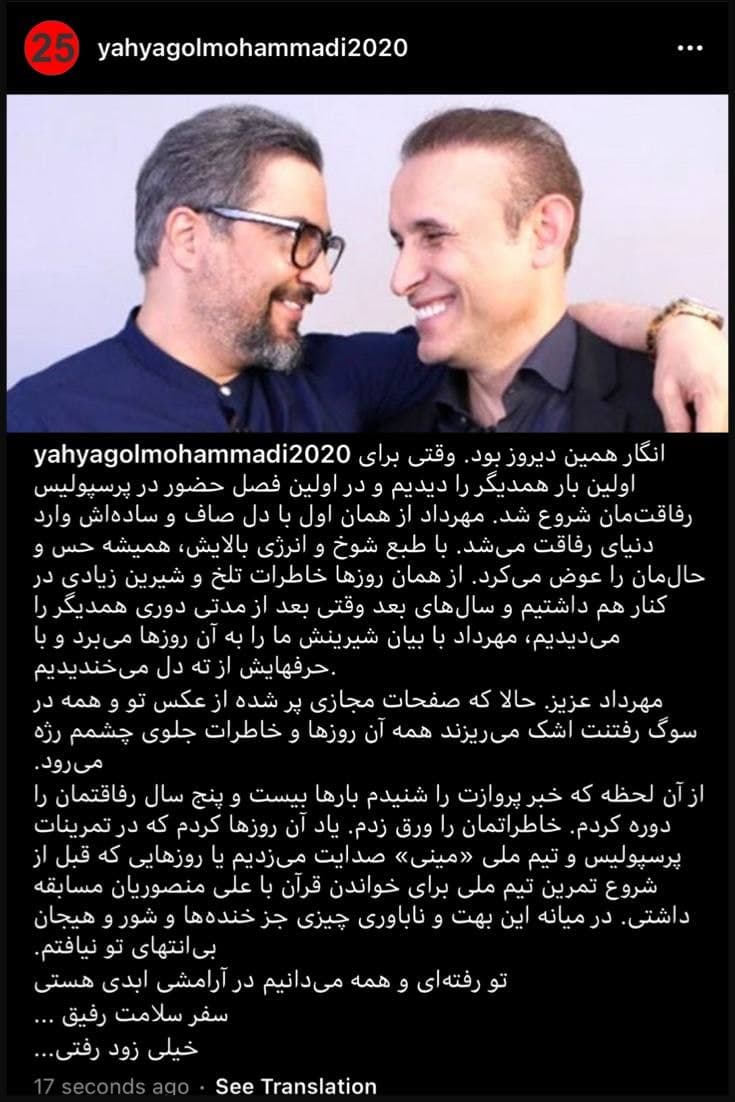Tap the profile avatar at top
Viewport: 735px width, 1102px height.
[x=51, y=49]
